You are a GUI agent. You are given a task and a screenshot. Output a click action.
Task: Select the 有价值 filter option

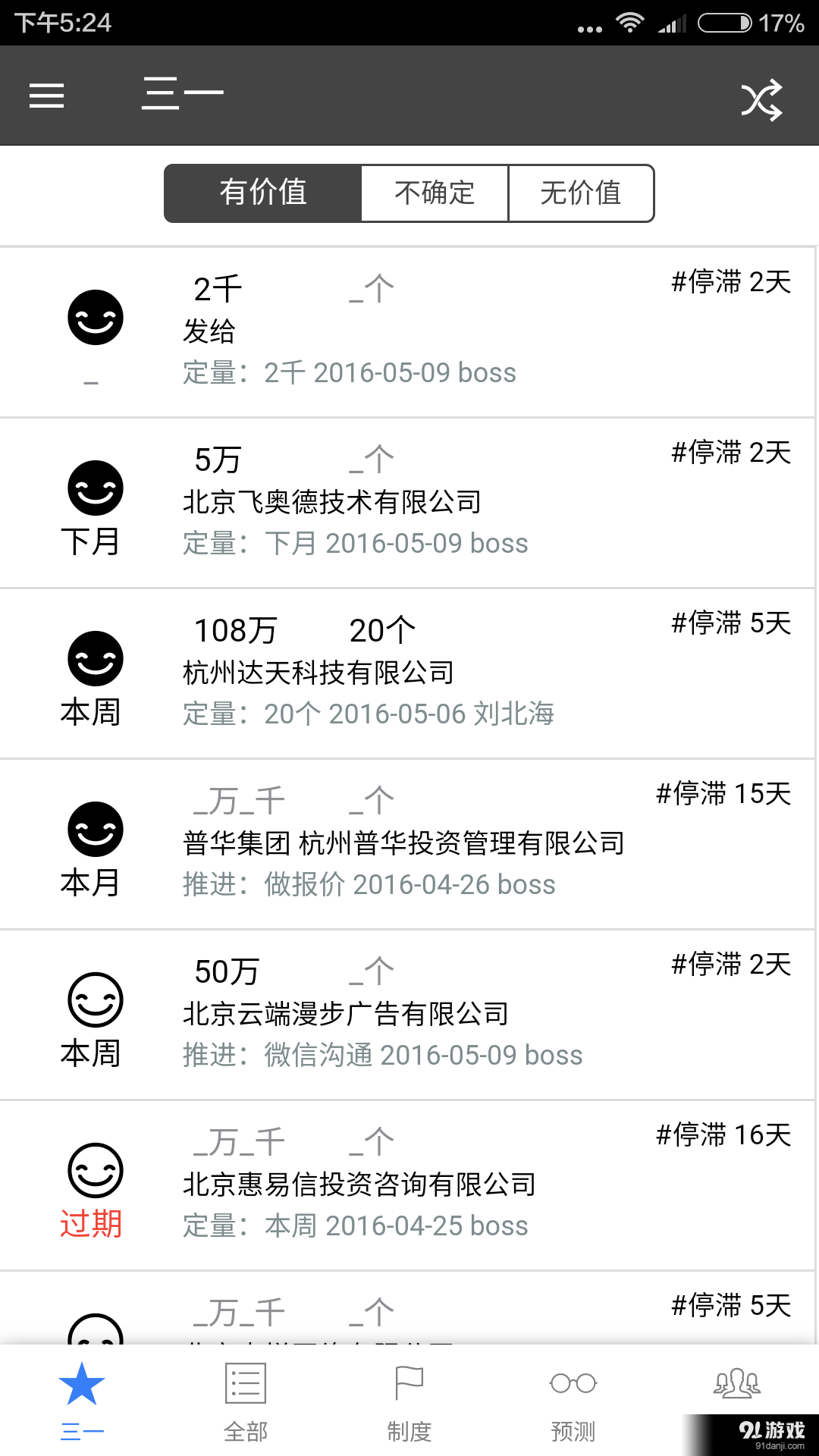coord(262,193)
